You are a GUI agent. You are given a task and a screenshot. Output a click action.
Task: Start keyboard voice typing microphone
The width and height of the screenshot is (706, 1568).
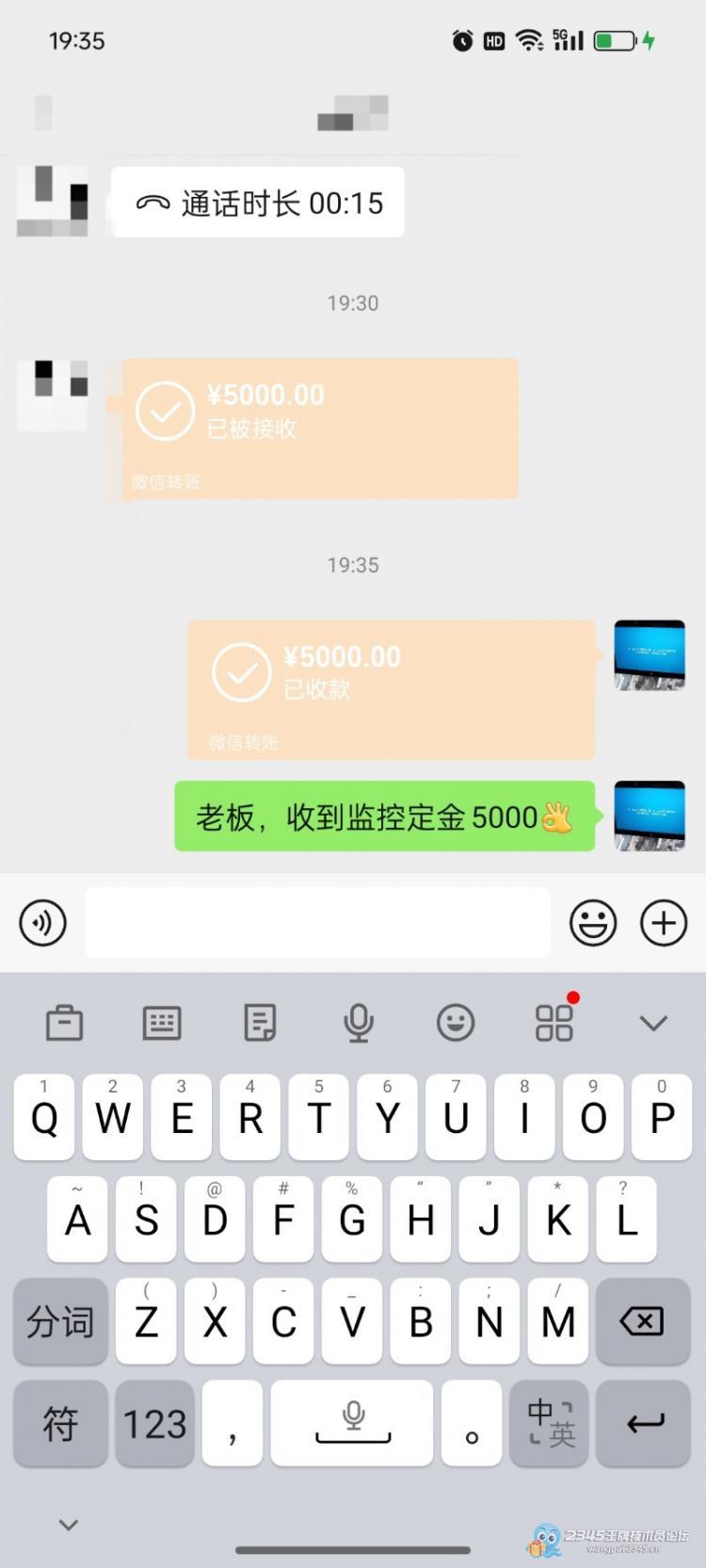(358, 1023)
